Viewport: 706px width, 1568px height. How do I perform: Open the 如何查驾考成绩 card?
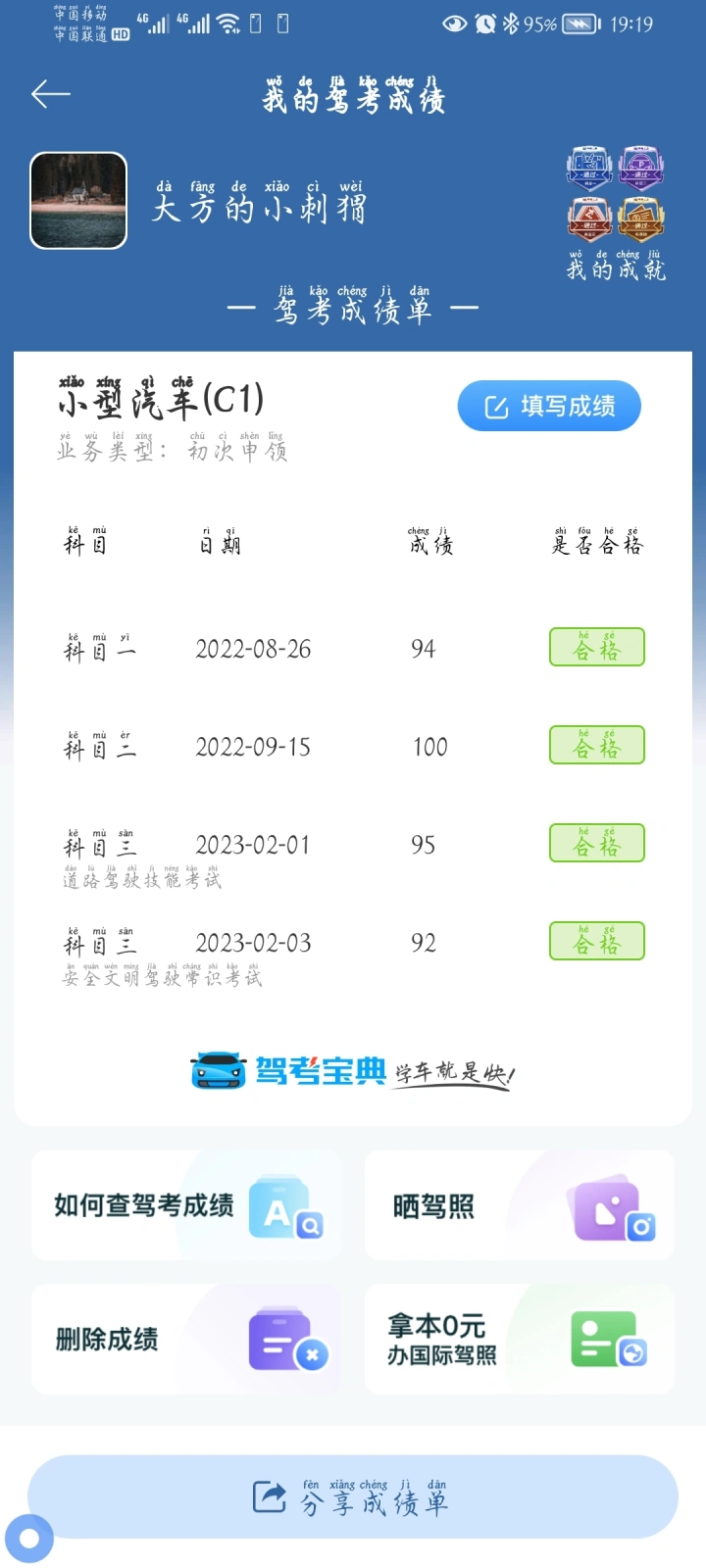pos(186,1205)
